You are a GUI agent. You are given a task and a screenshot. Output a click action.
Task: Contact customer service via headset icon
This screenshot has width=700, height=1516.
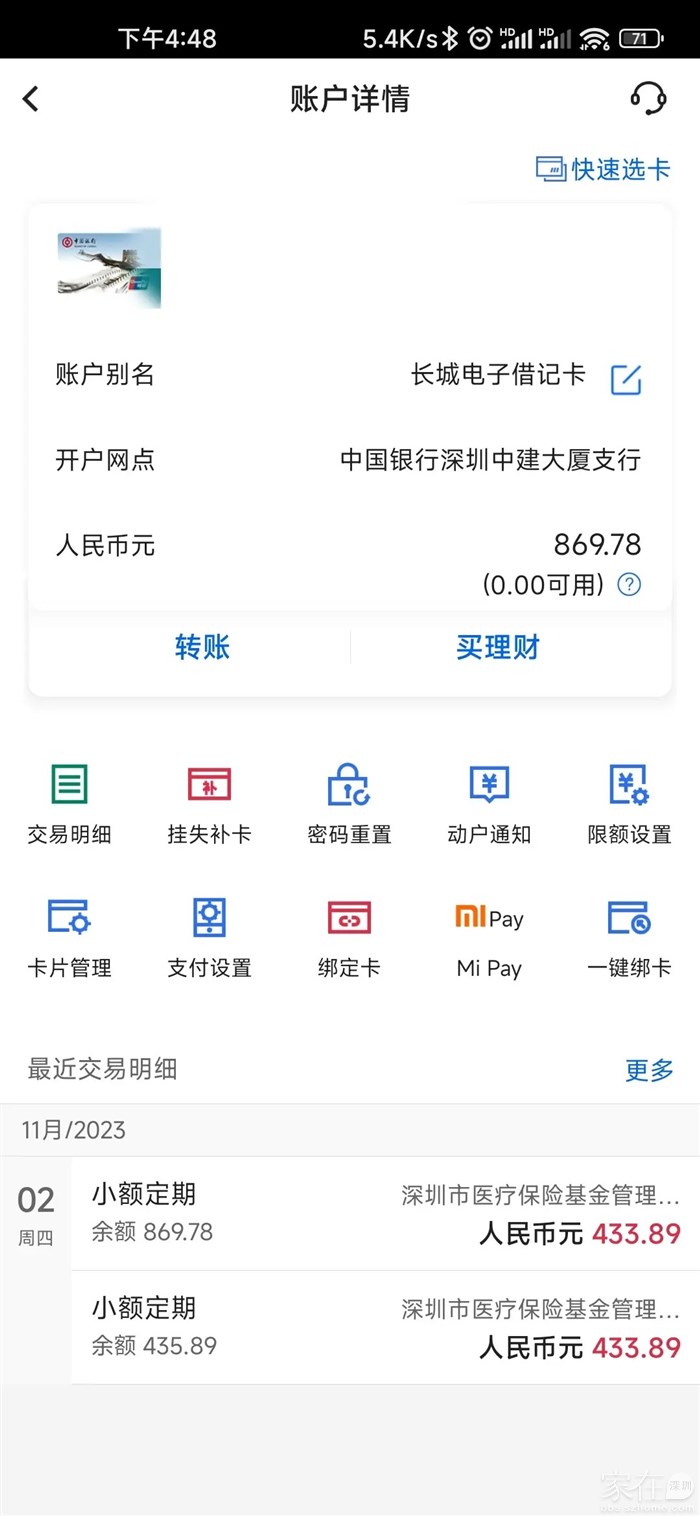(x=648, y=98)
